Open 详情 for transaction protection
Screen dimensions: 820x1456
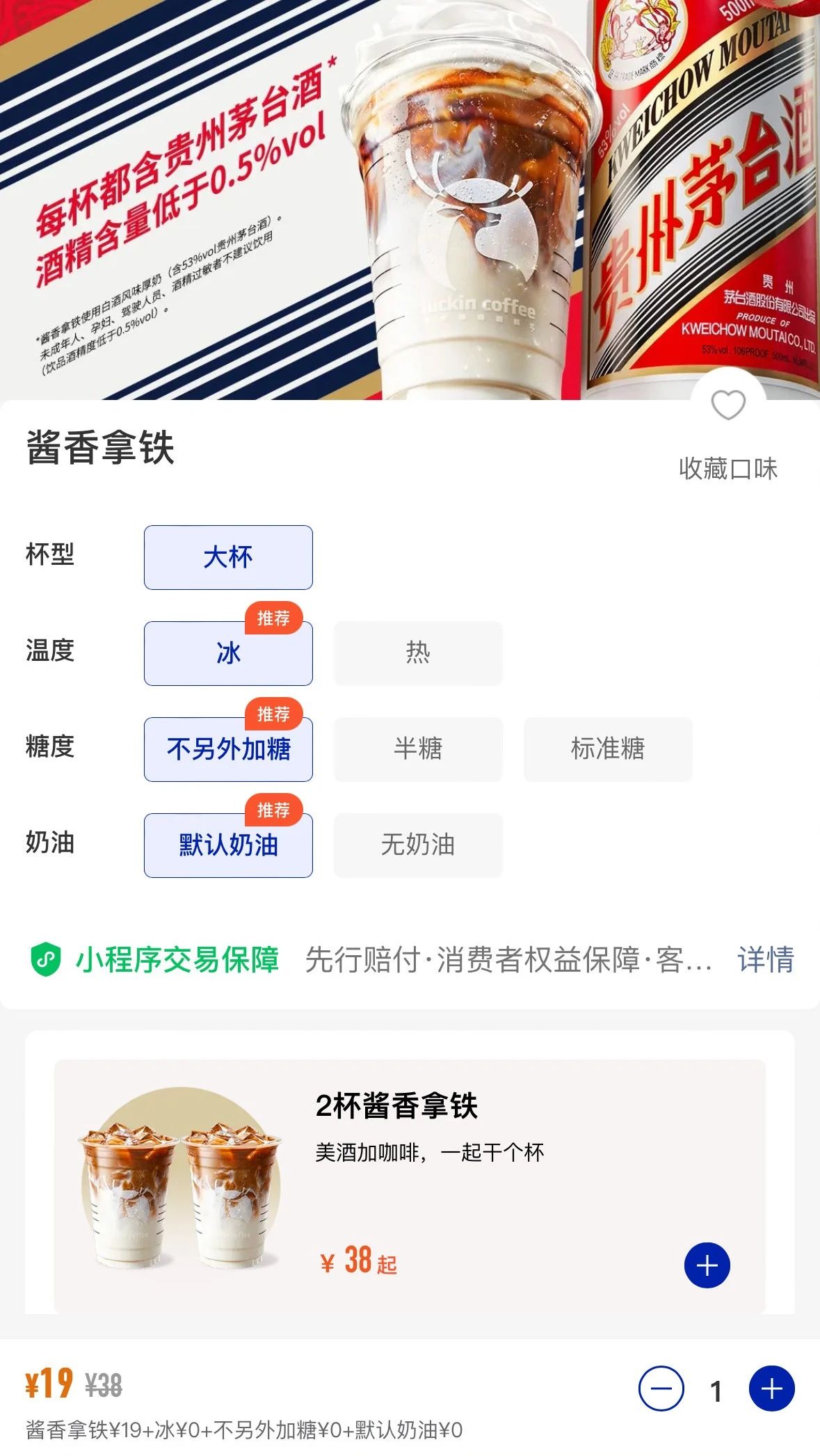[x=765, y=960]
